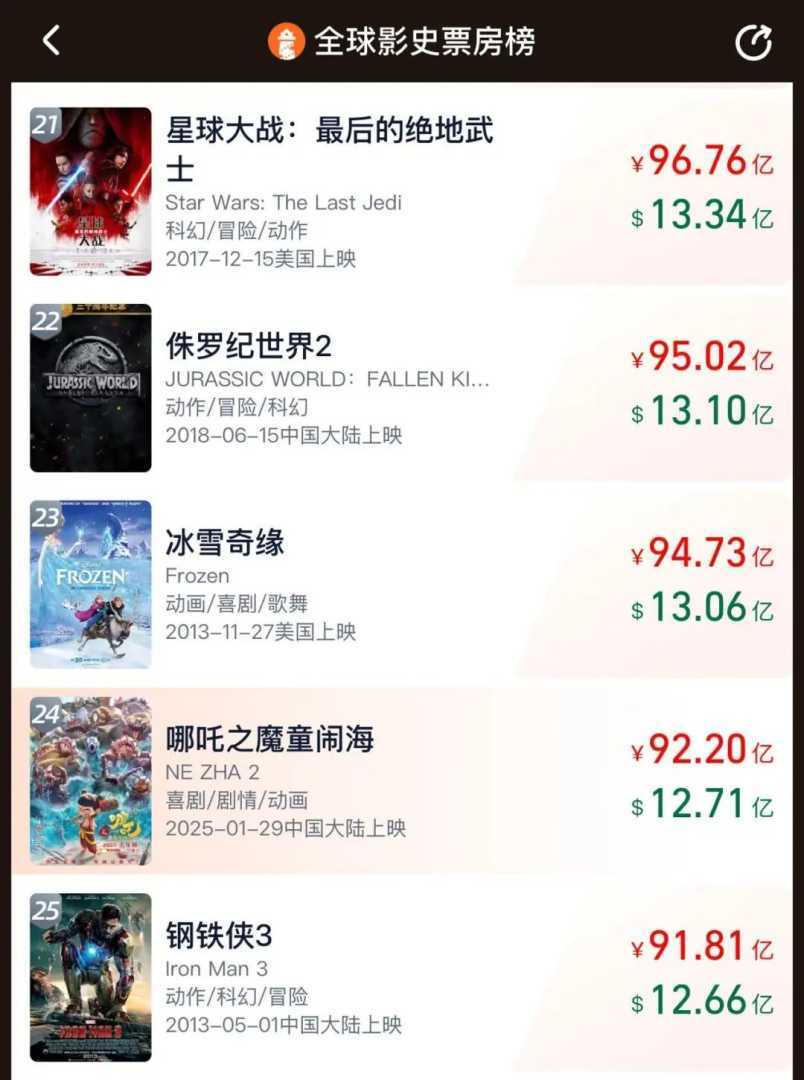The width and height of the screenshot is (804, 1080).
Task: Go back using the top-left arrow
Action: point(52,41)
